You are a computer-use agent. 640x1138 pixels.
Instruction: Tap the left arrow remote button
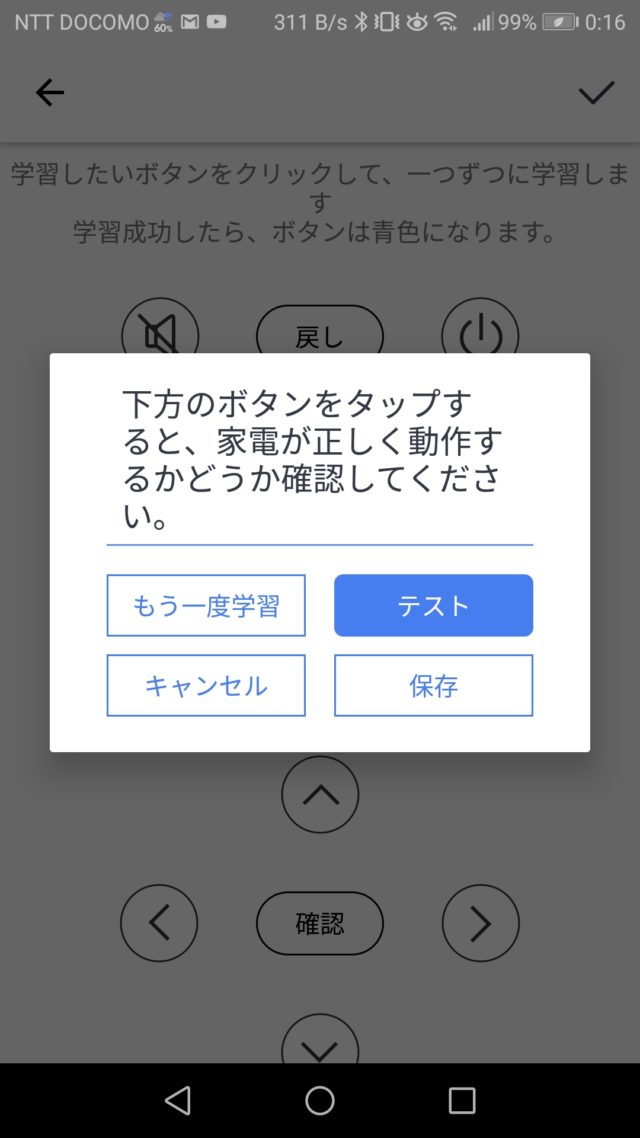159,923
